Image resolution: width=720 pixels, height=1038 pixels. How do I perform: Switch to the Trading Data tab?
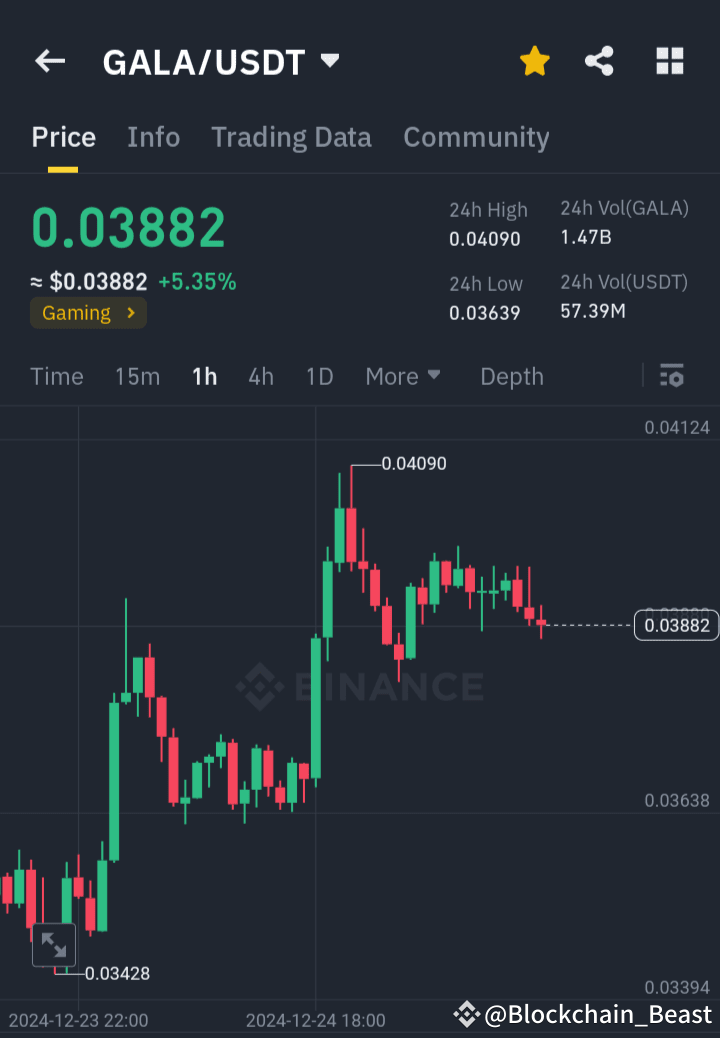(291, 137)
